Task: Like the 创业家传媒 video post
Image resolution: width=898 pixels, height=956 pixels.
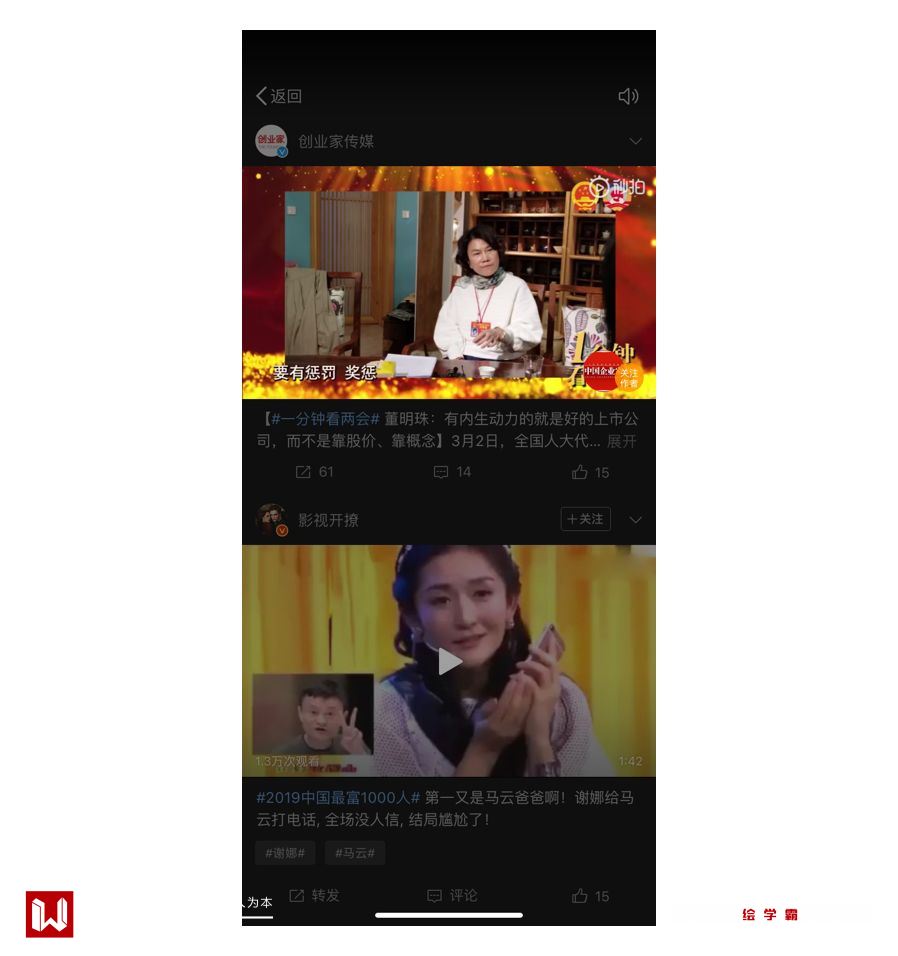Action: point(590,472)
